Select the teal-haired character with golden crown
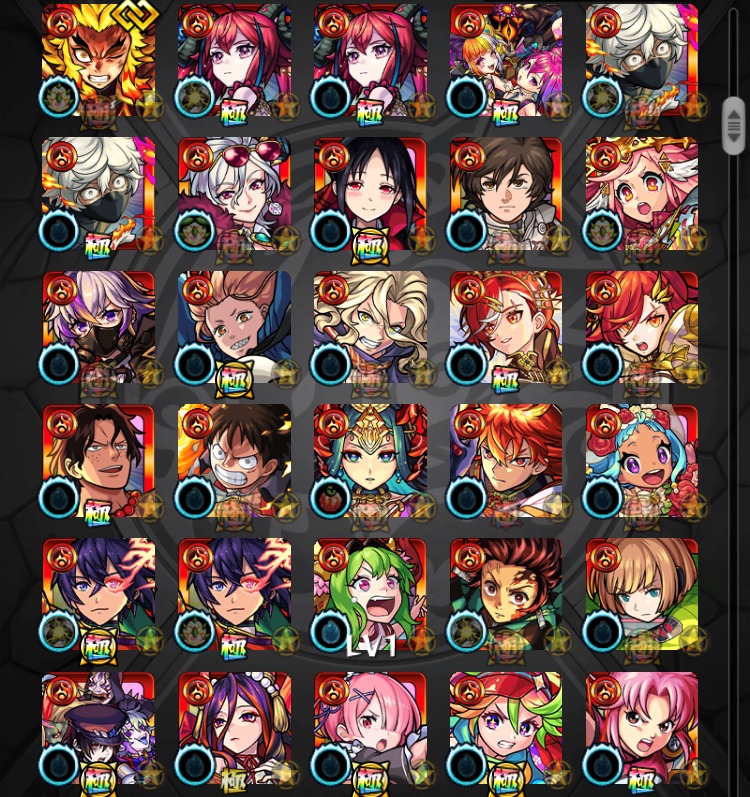Screen dimensions: 750x797 tap(370, 460)
